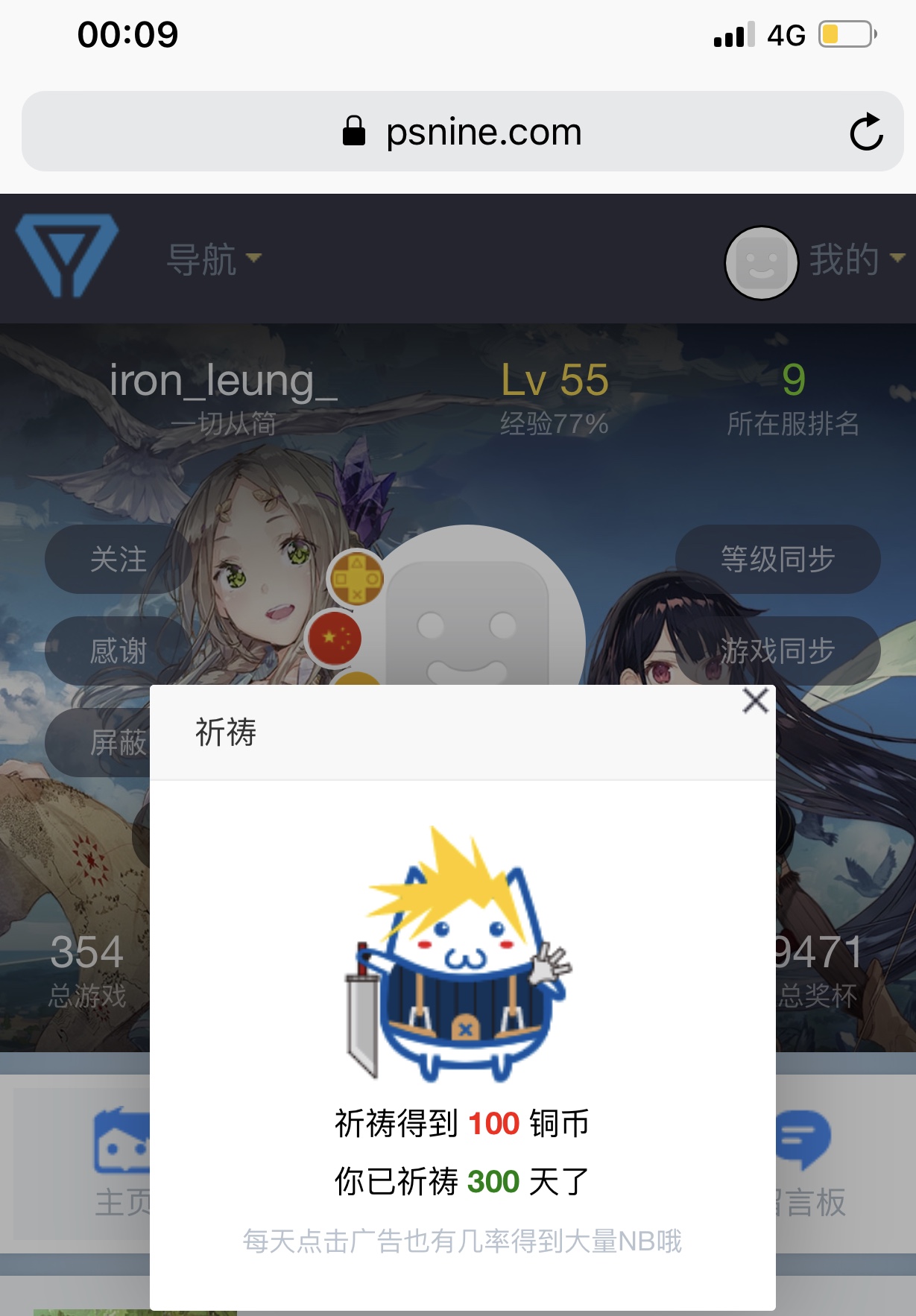Viewport: 916px width, 1316px height.
Task: Tap 游戏同步 to sync games
Action: click(777, 651)
